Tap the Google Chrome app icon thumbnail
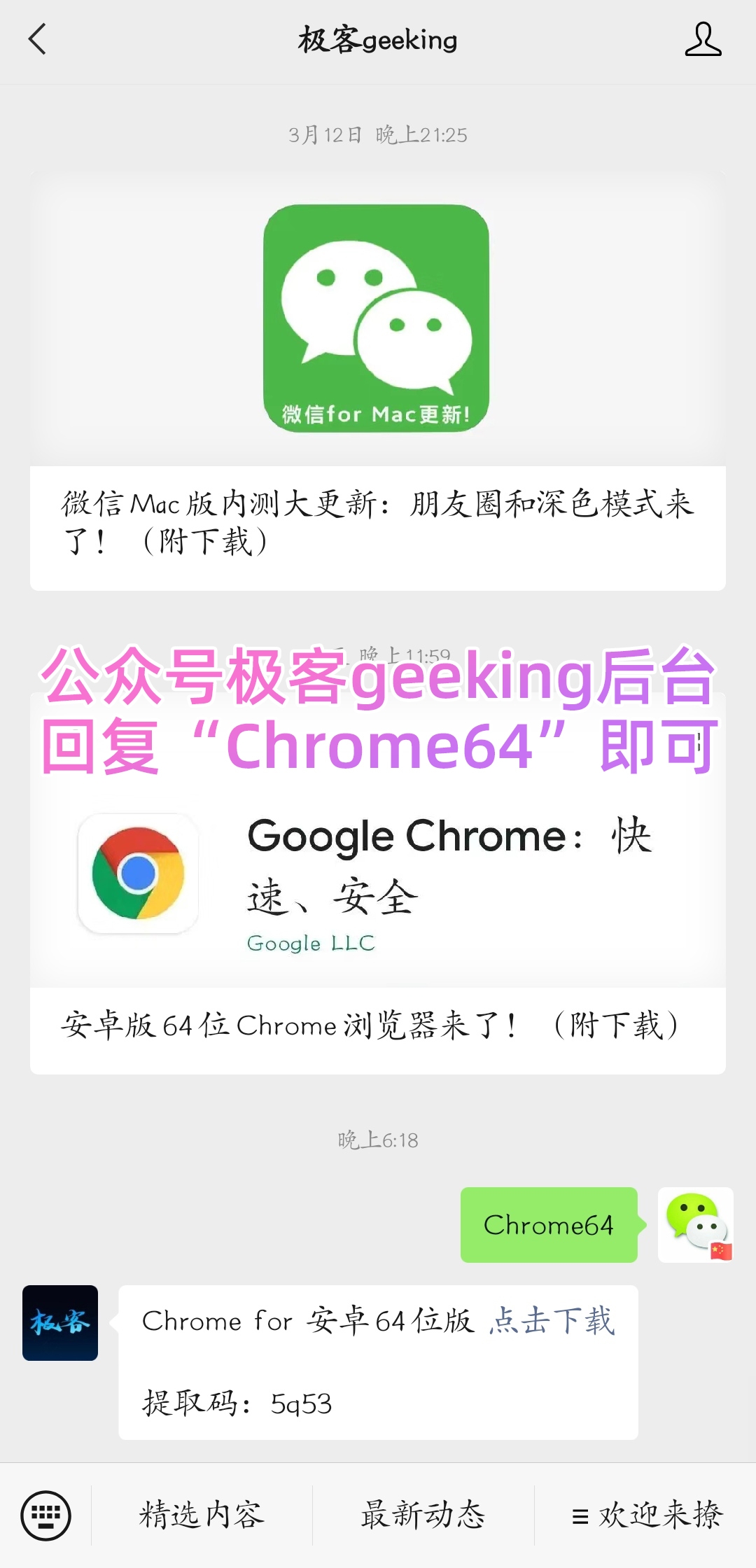The image size is (756, 1568). pyautogui.click(x=137, y=873)
